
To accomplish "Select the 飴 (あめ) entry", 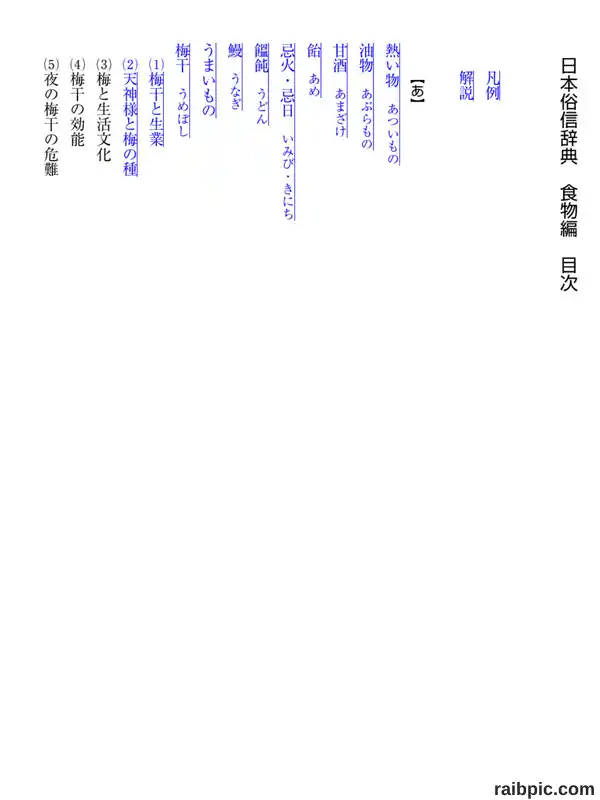I will 314,70.
